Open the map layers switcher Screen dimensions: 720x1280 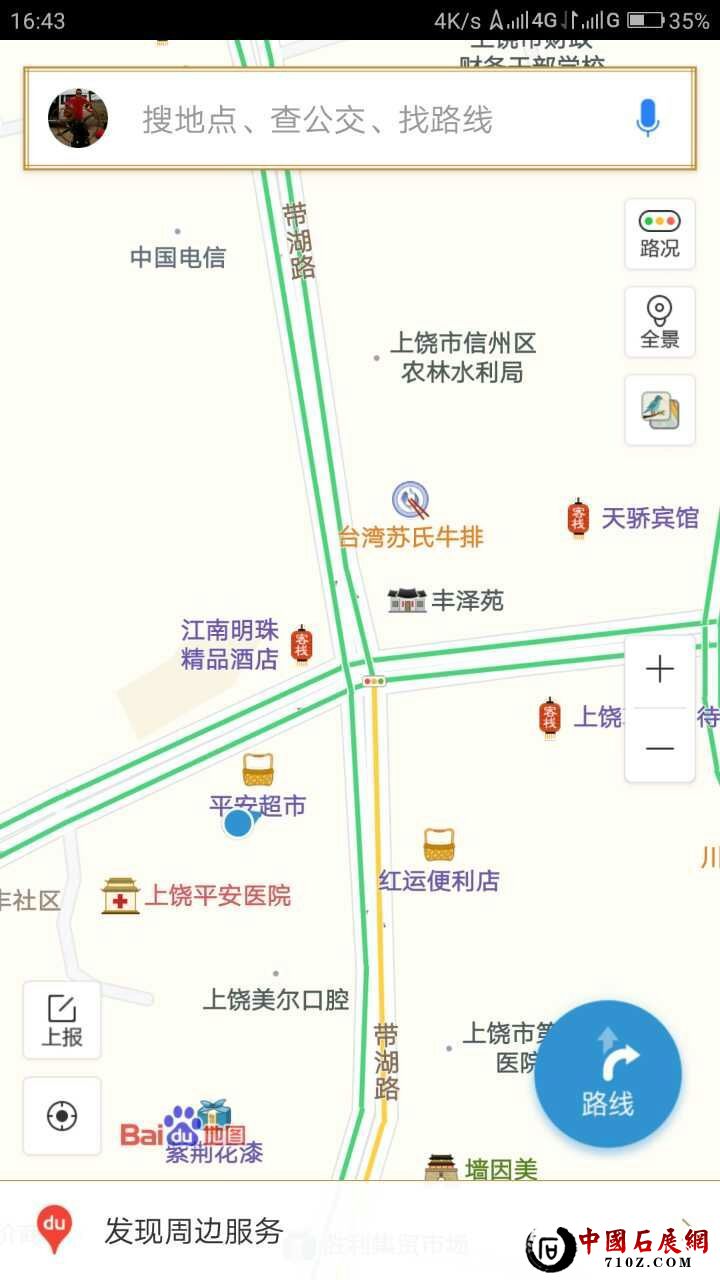pos(659,410)
